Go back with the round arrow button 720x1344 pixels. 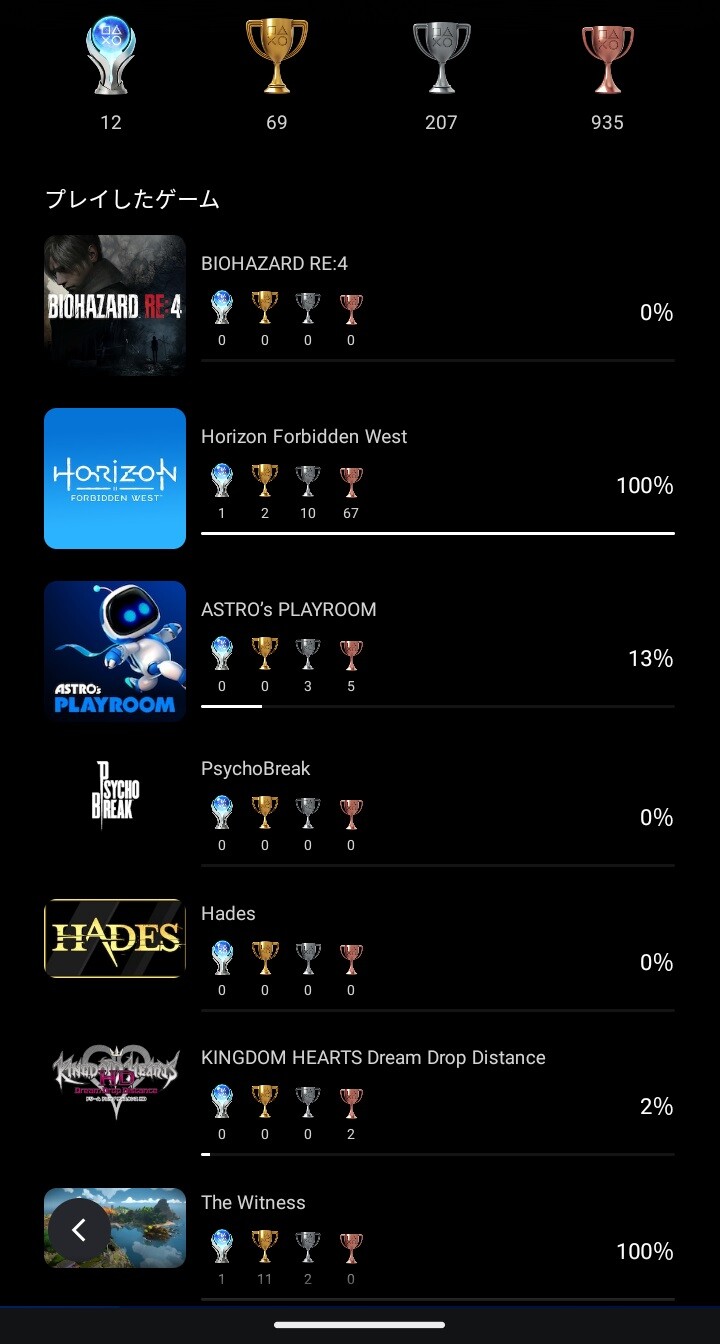[80, 1230]
